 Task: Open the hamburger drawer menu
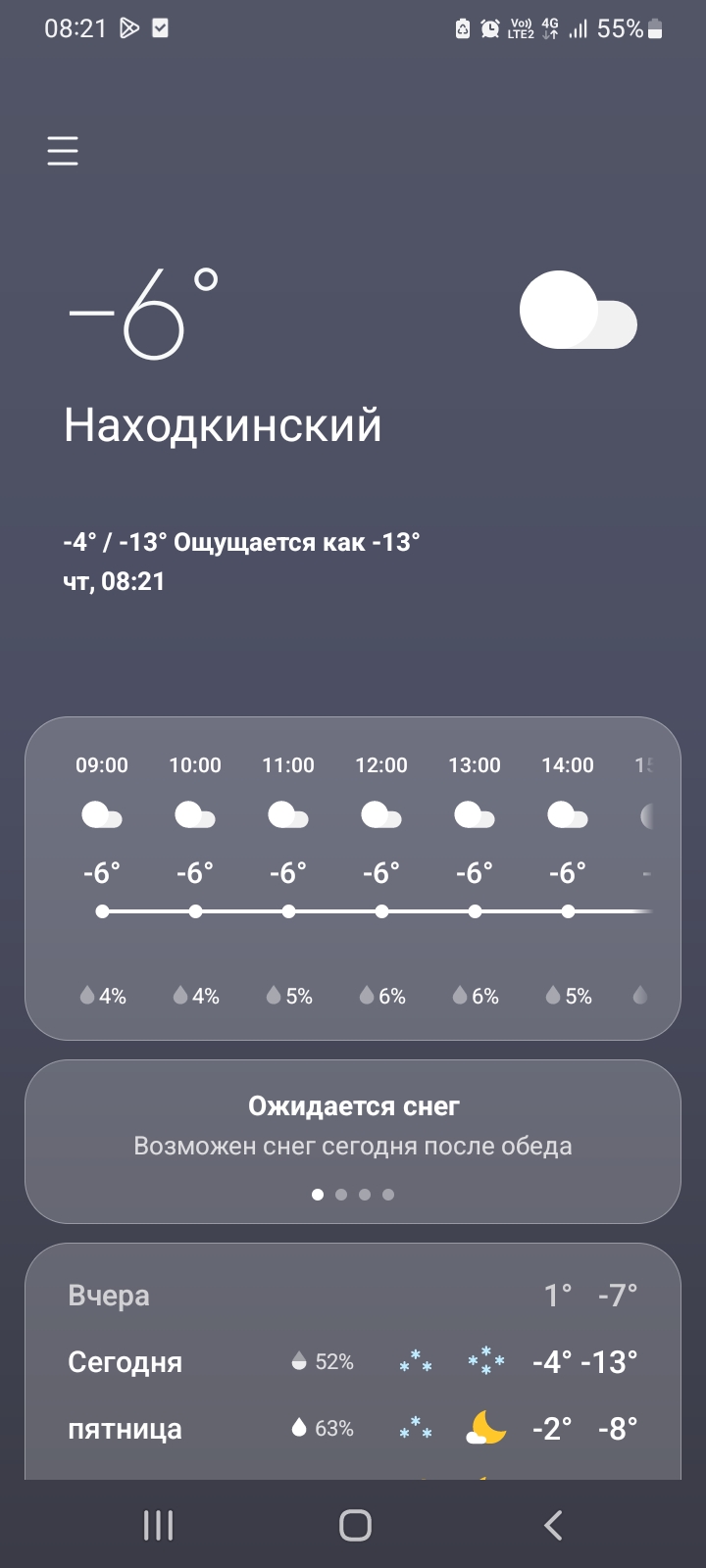[x=63, y=151]
